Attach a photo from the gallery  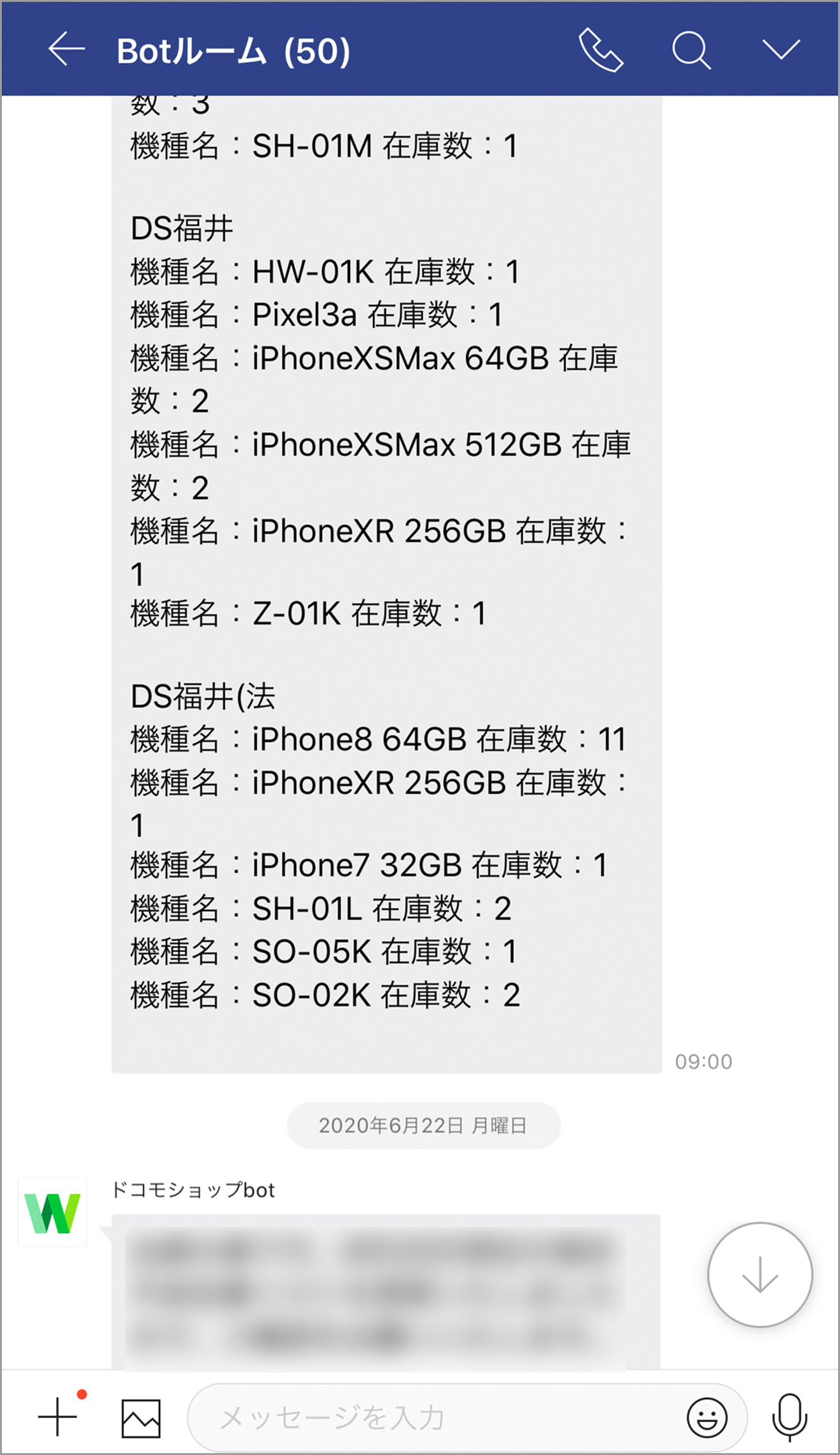click(141, 1418)
